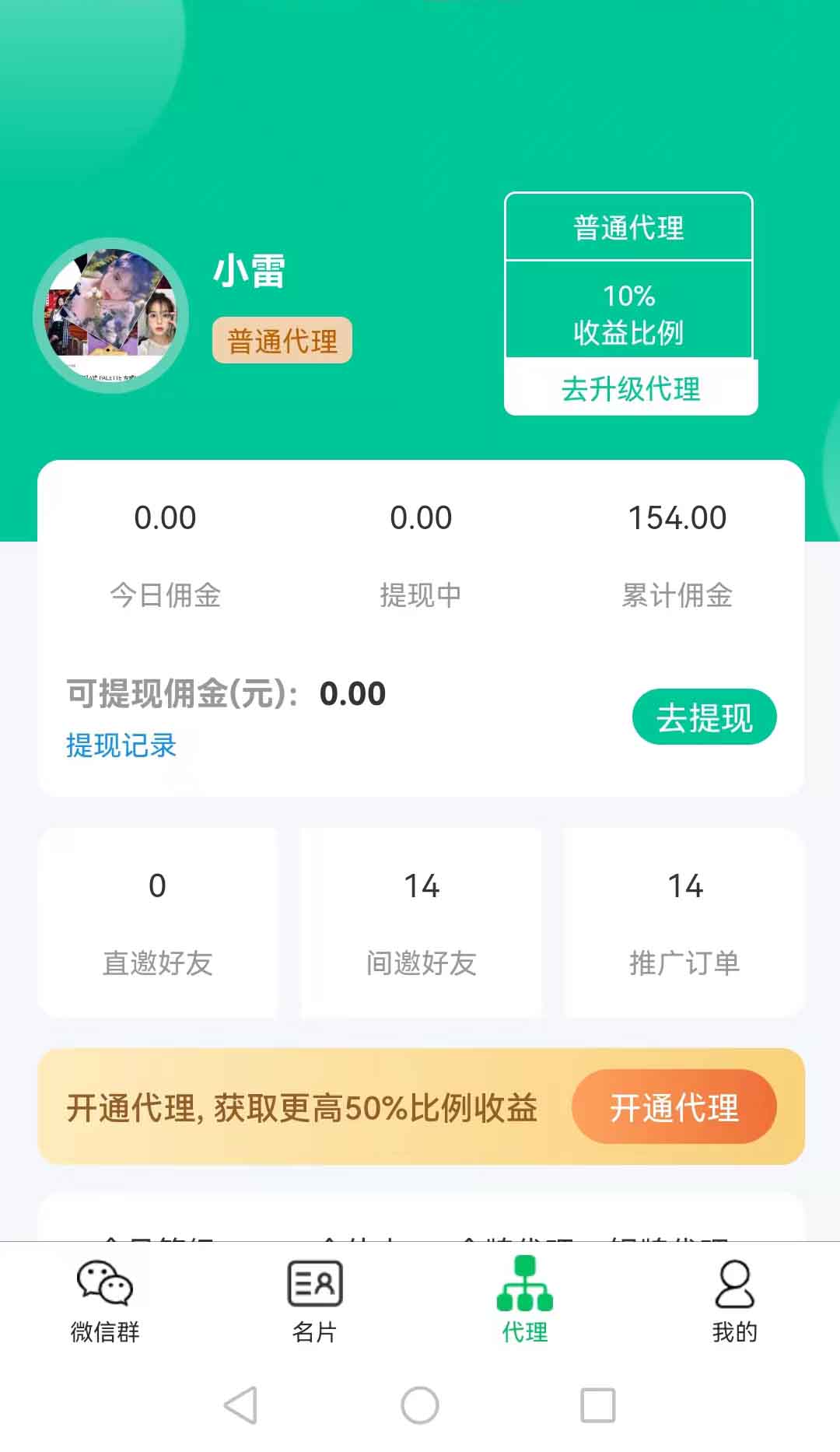Tap 小雷's profile avatar
Screen dimensions: 840x1452
(x=110, y=315)
